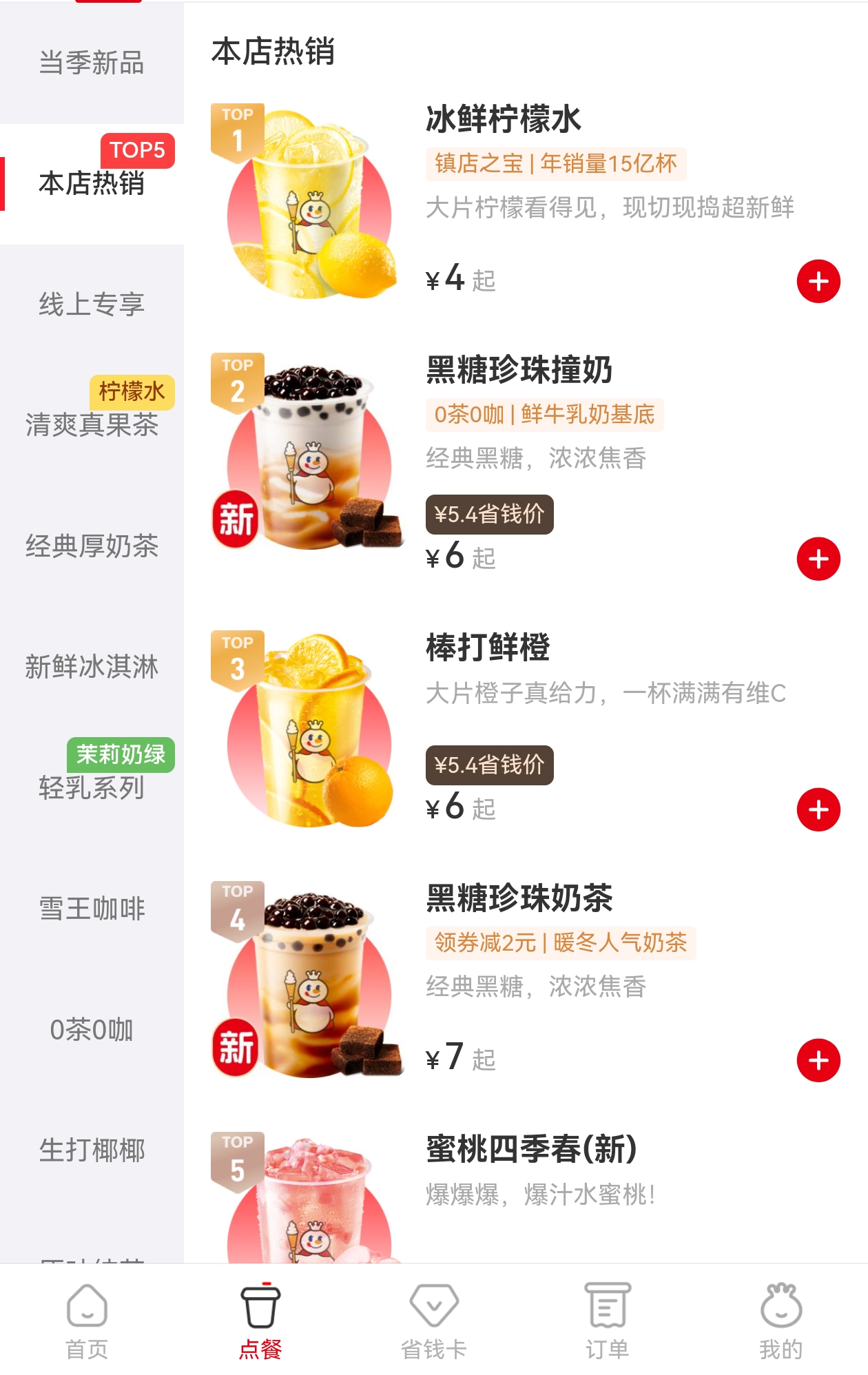
Task: Select the 本店热销 category
Action: pyautogui.click(x=92, y=183)
